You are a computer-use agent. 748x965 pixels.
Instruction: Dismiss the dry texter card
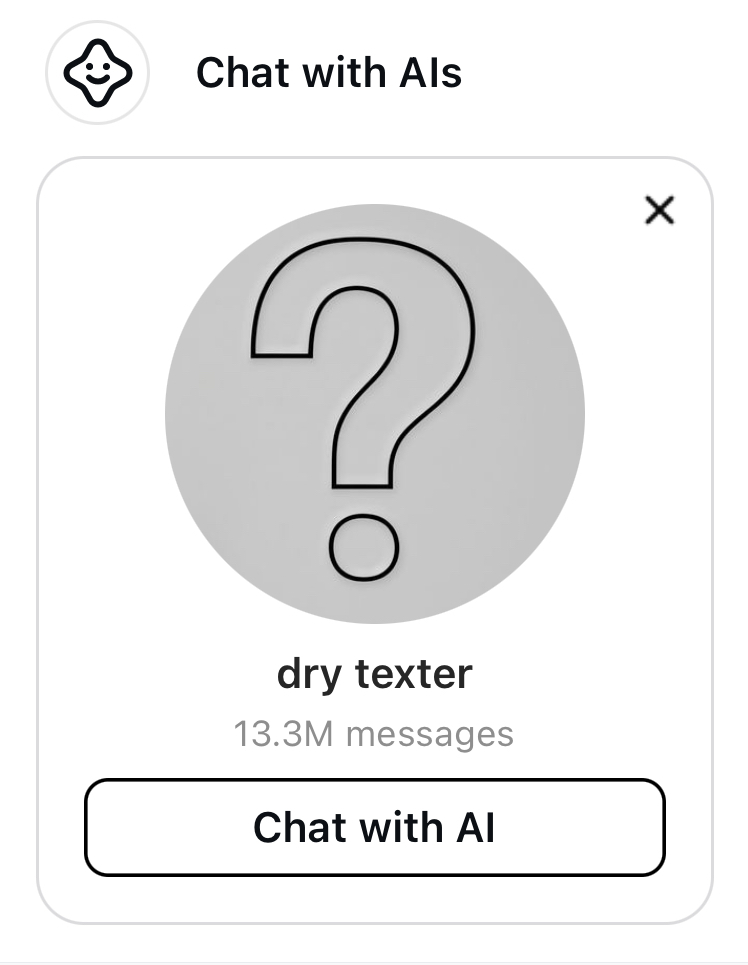click(x=660, y=210)
